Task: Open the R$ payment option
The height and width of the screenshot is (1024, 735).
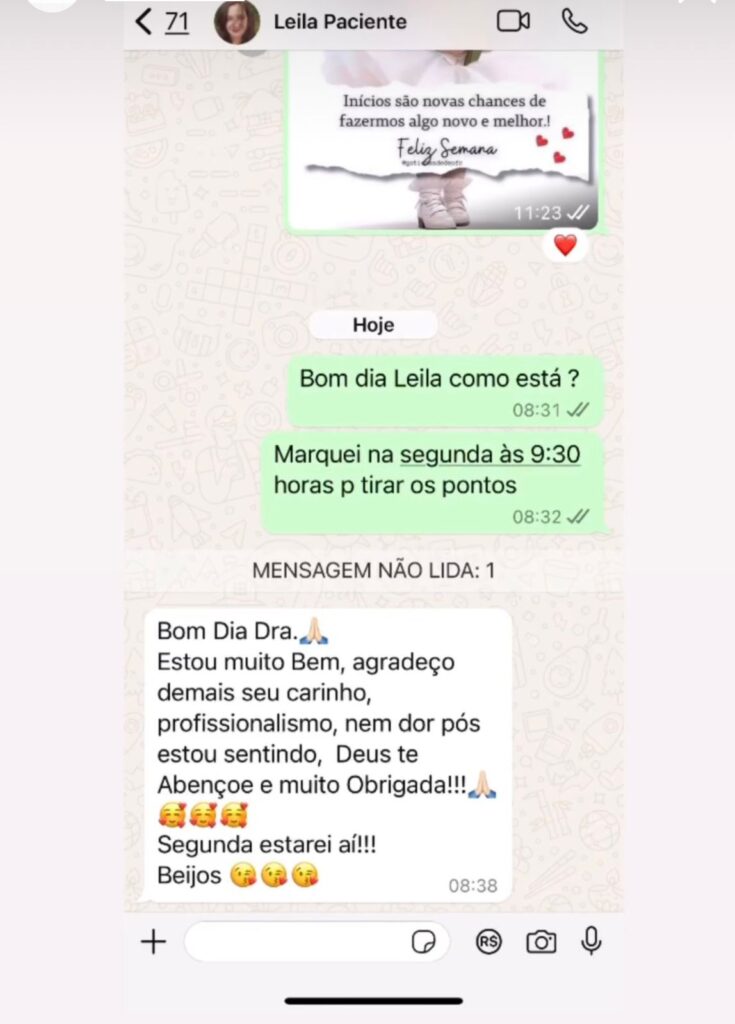Action: tap(488, 941)
